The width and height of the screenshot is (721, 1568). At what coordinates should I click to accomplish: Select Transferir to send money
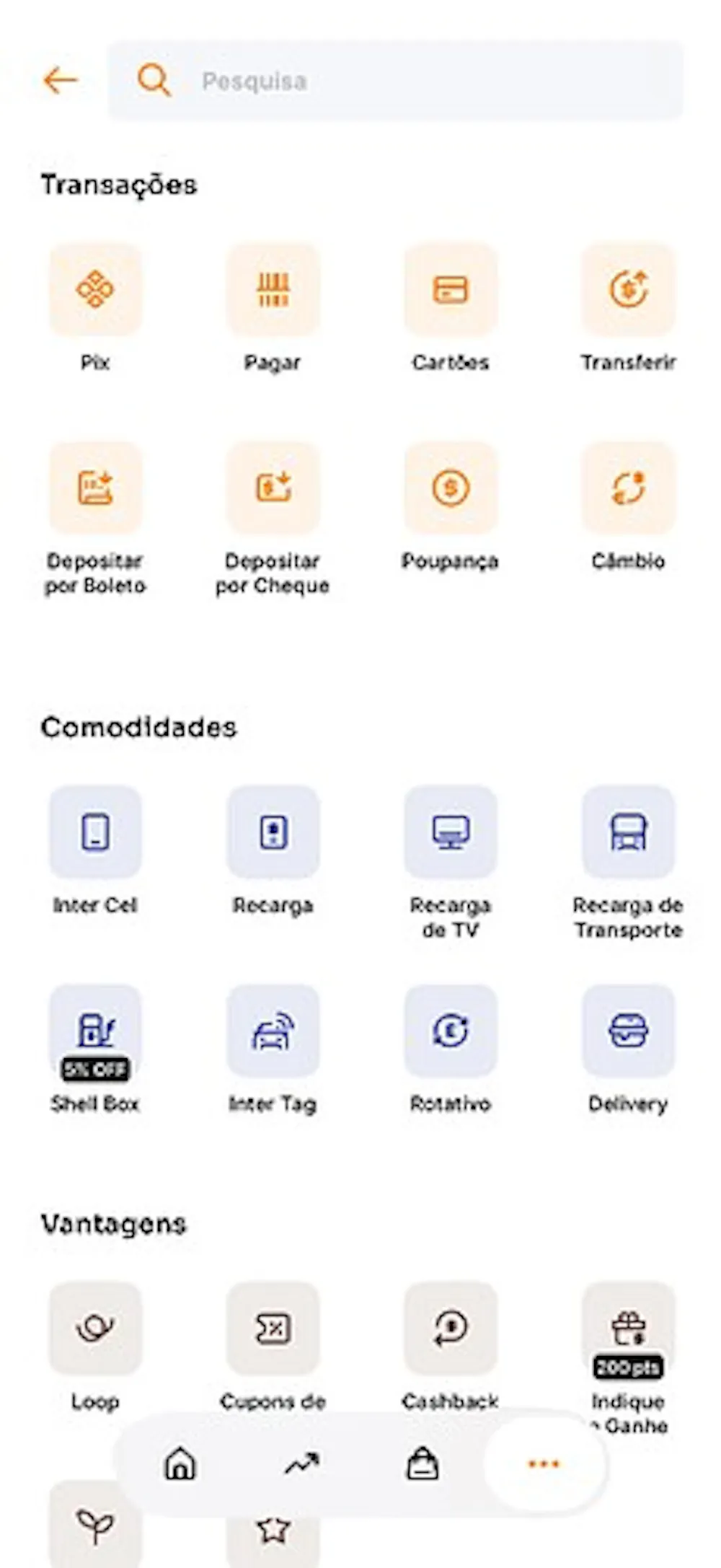(x=628, y=290)
